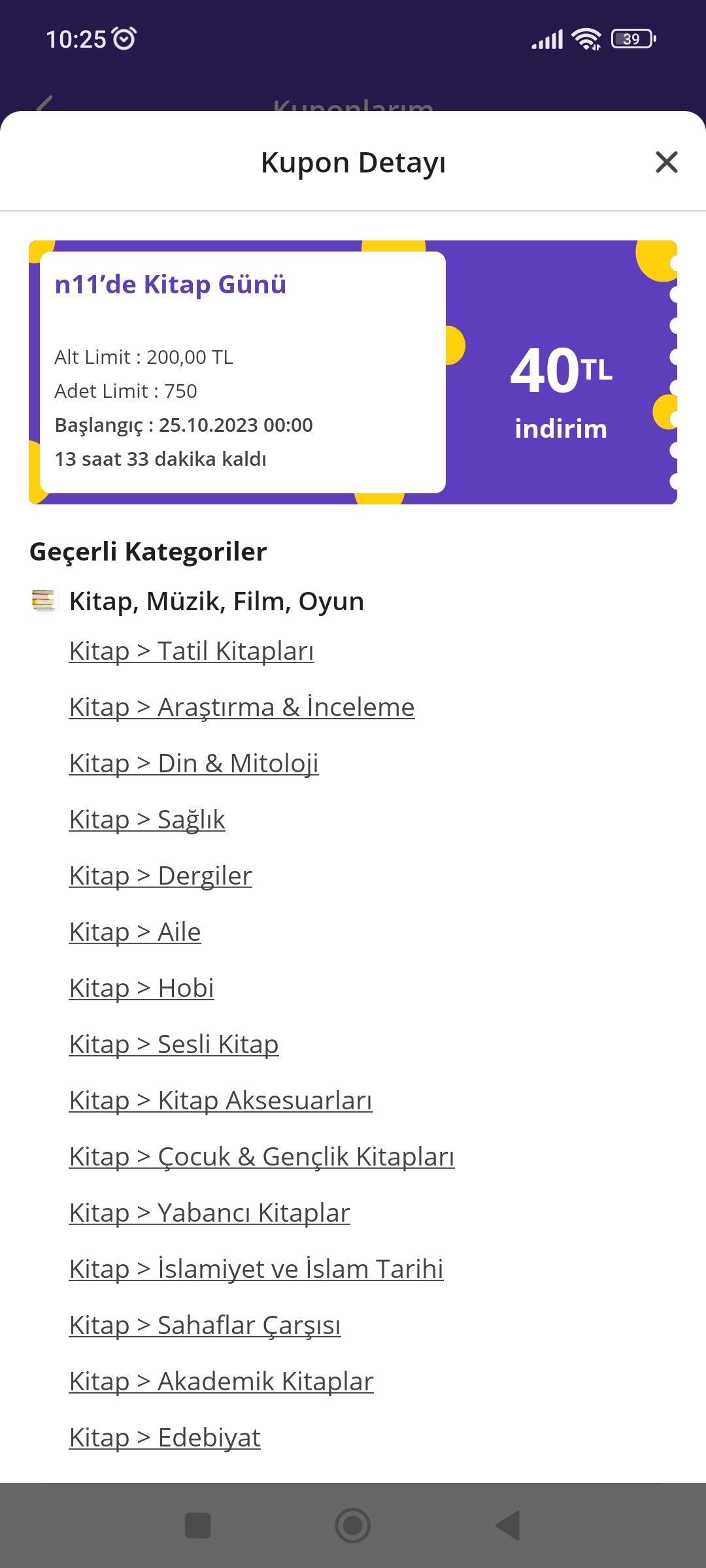The height and width of the screenshot is (1568, 706).
Task: Open Kitap > Akademik Kitaplar link
Action: 221,1381
